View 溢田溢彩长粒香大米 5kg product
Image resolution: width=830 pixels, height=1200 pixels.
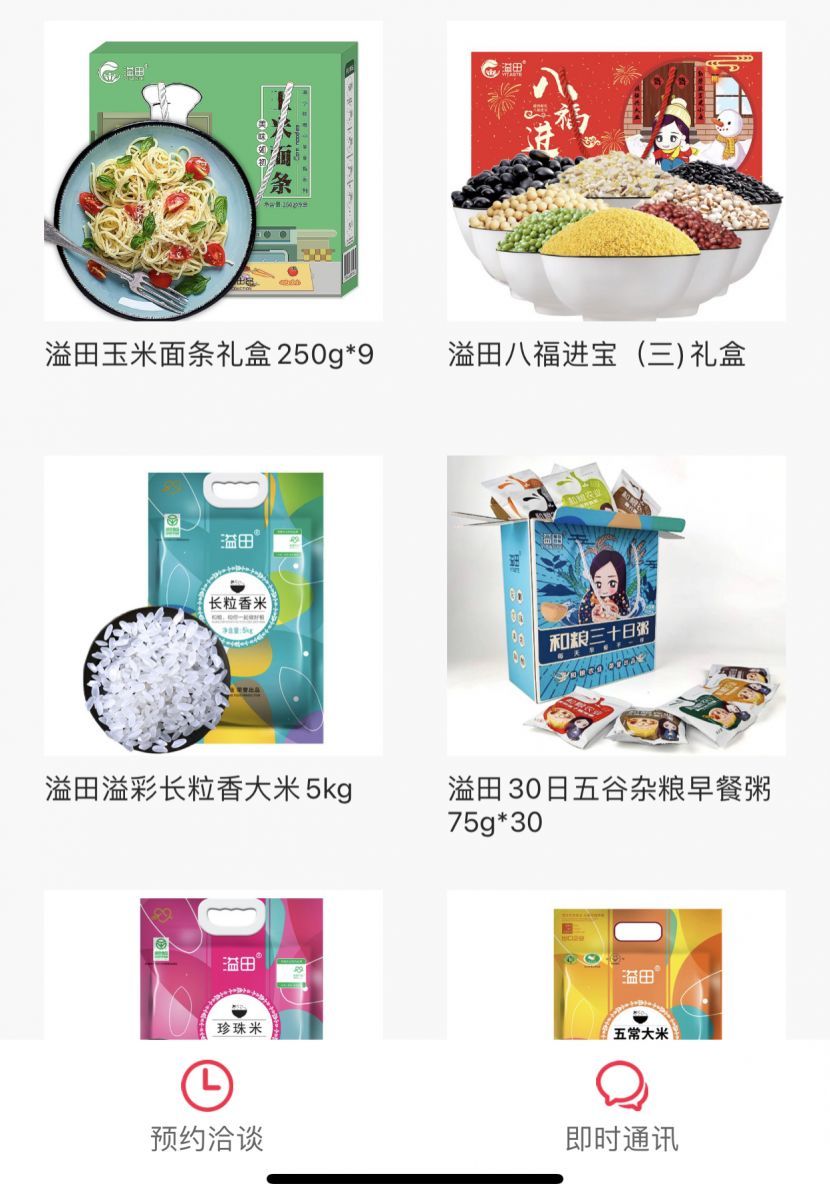(x=213, y=606)
